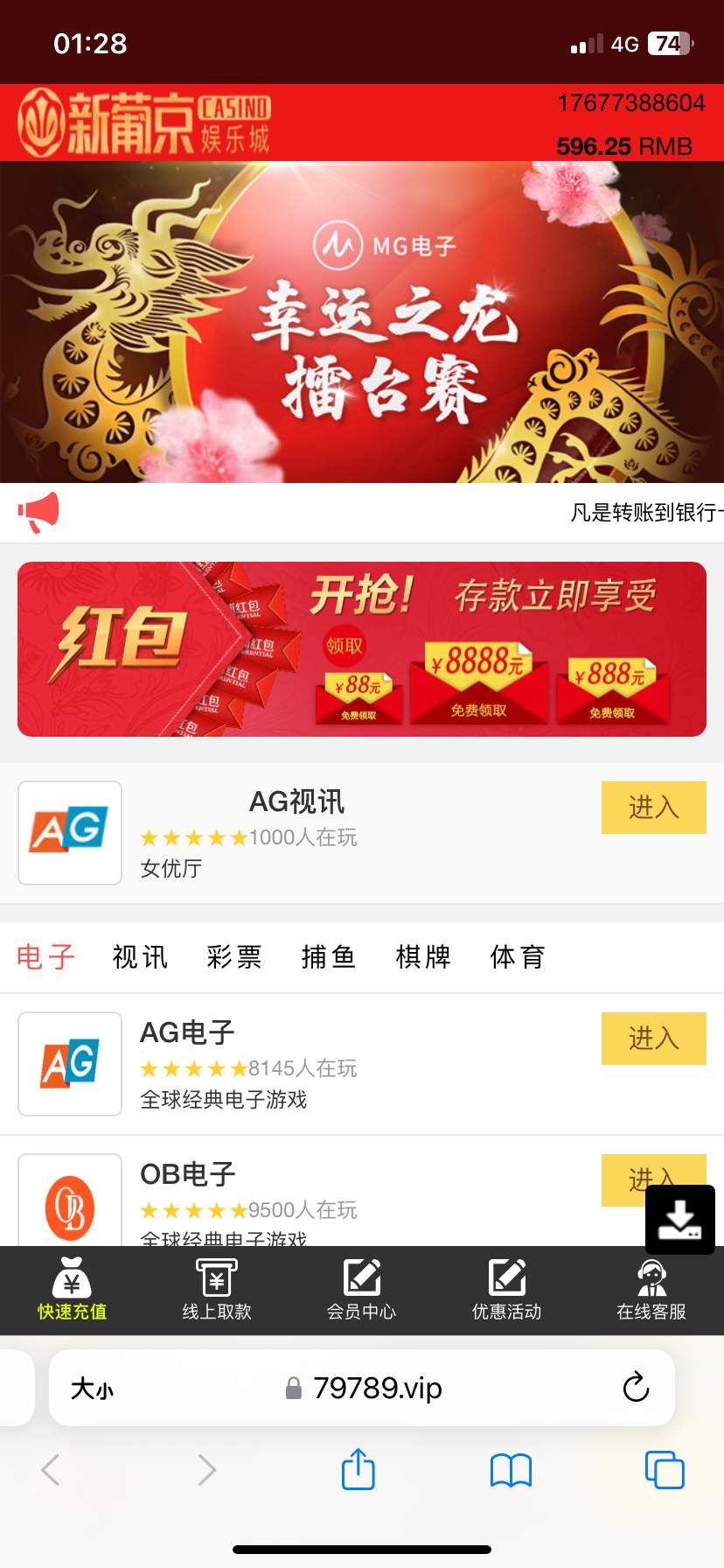This screenshot has height=1568, width=724.
Task: Open the 红包 red envelope promotion banner
Action: [362, 649]
